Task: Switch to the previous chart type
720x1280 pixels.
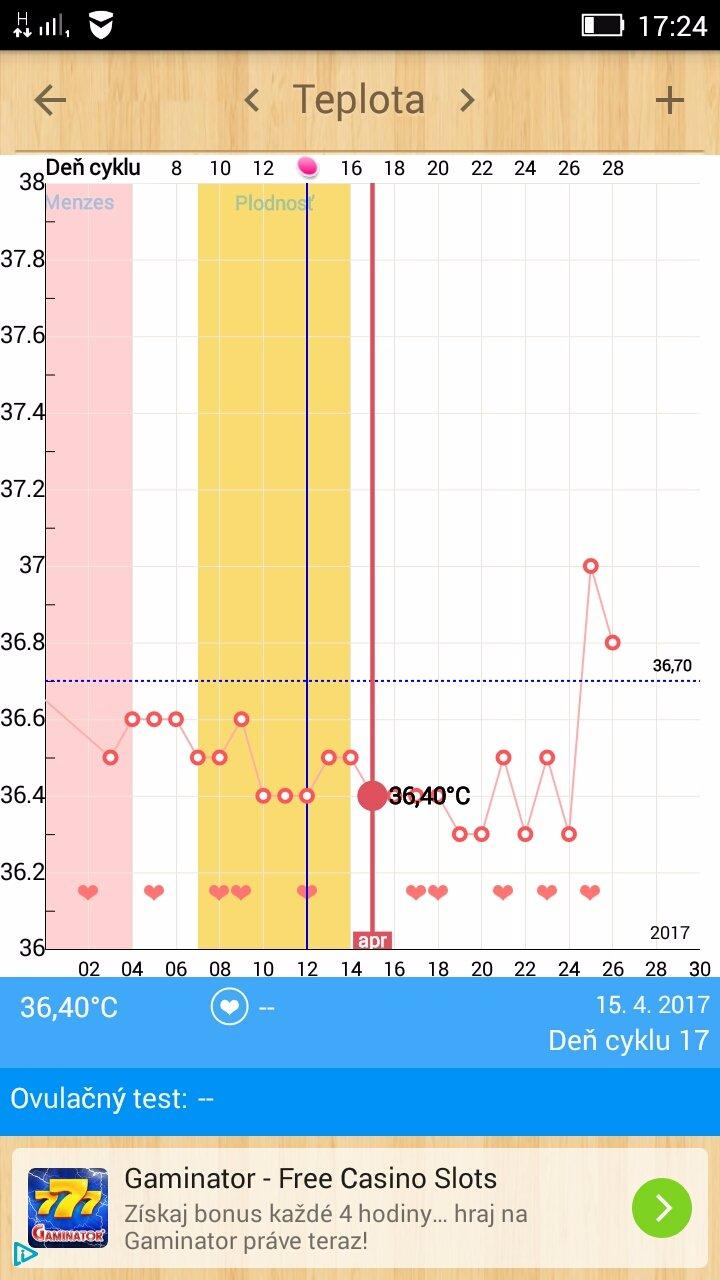Action: 252,100
